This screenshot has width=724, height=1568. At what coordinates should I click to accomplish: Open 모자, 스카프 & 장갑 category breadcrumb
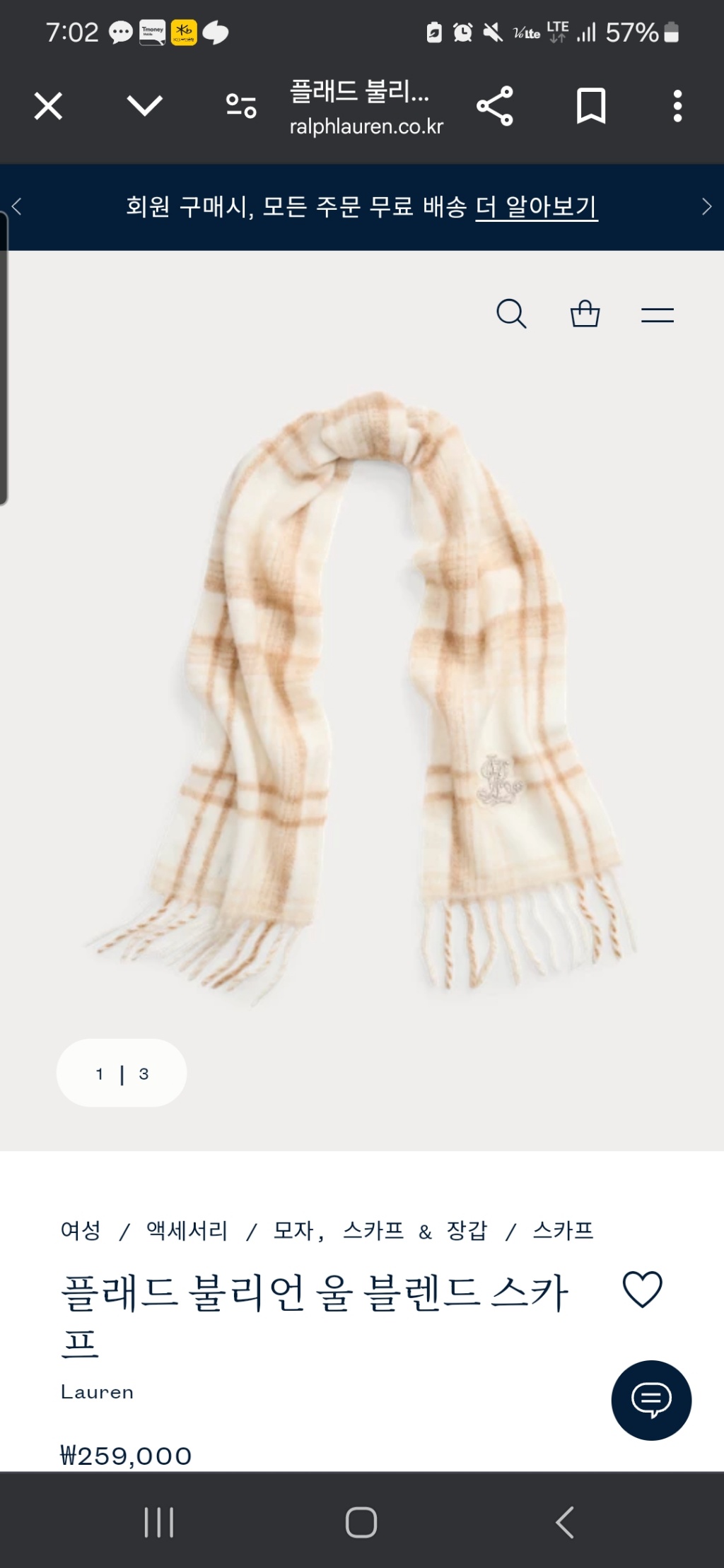tap(380, 1230)
